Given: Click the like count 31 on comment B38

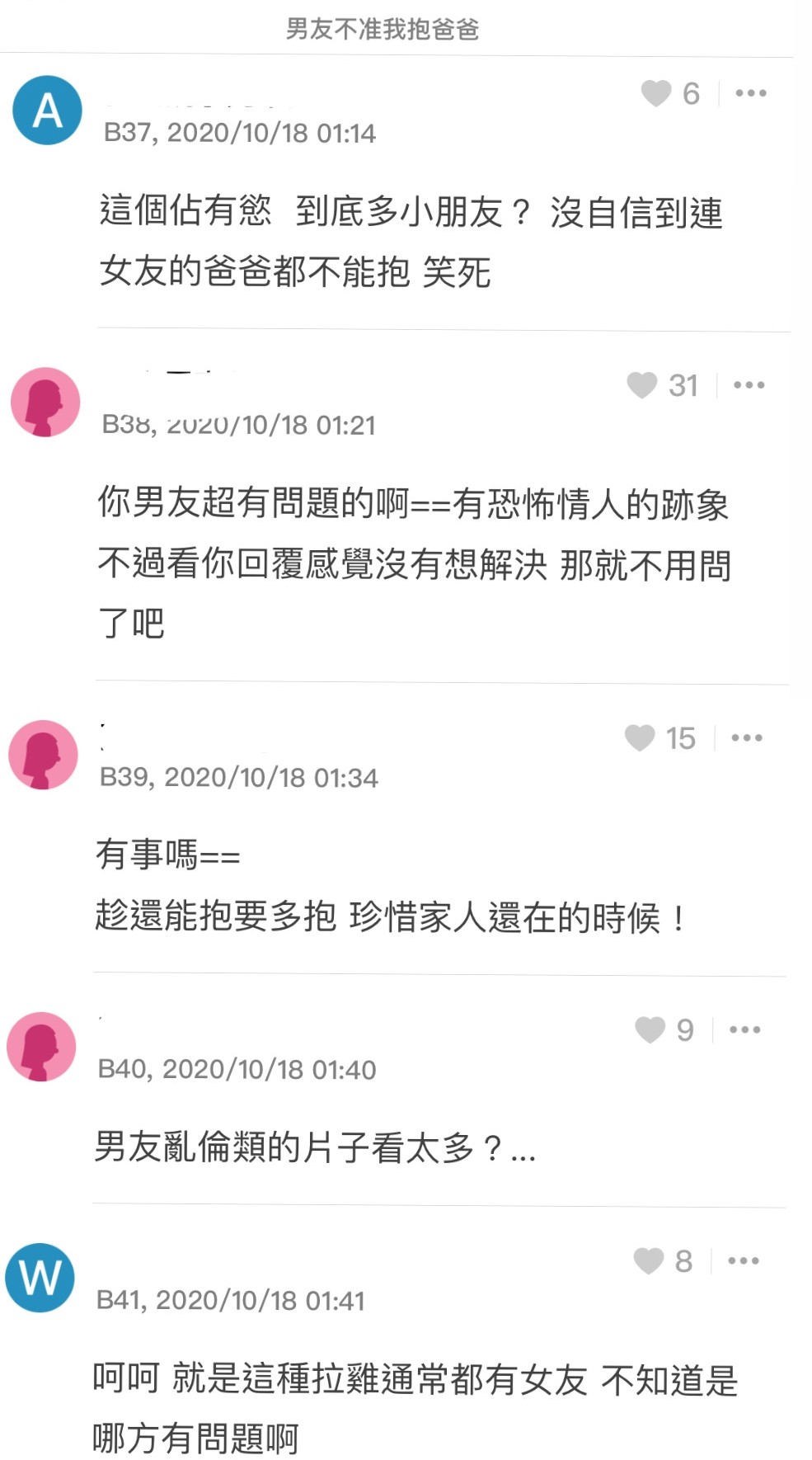Looking at the screenshot, I should click(681, 386).
